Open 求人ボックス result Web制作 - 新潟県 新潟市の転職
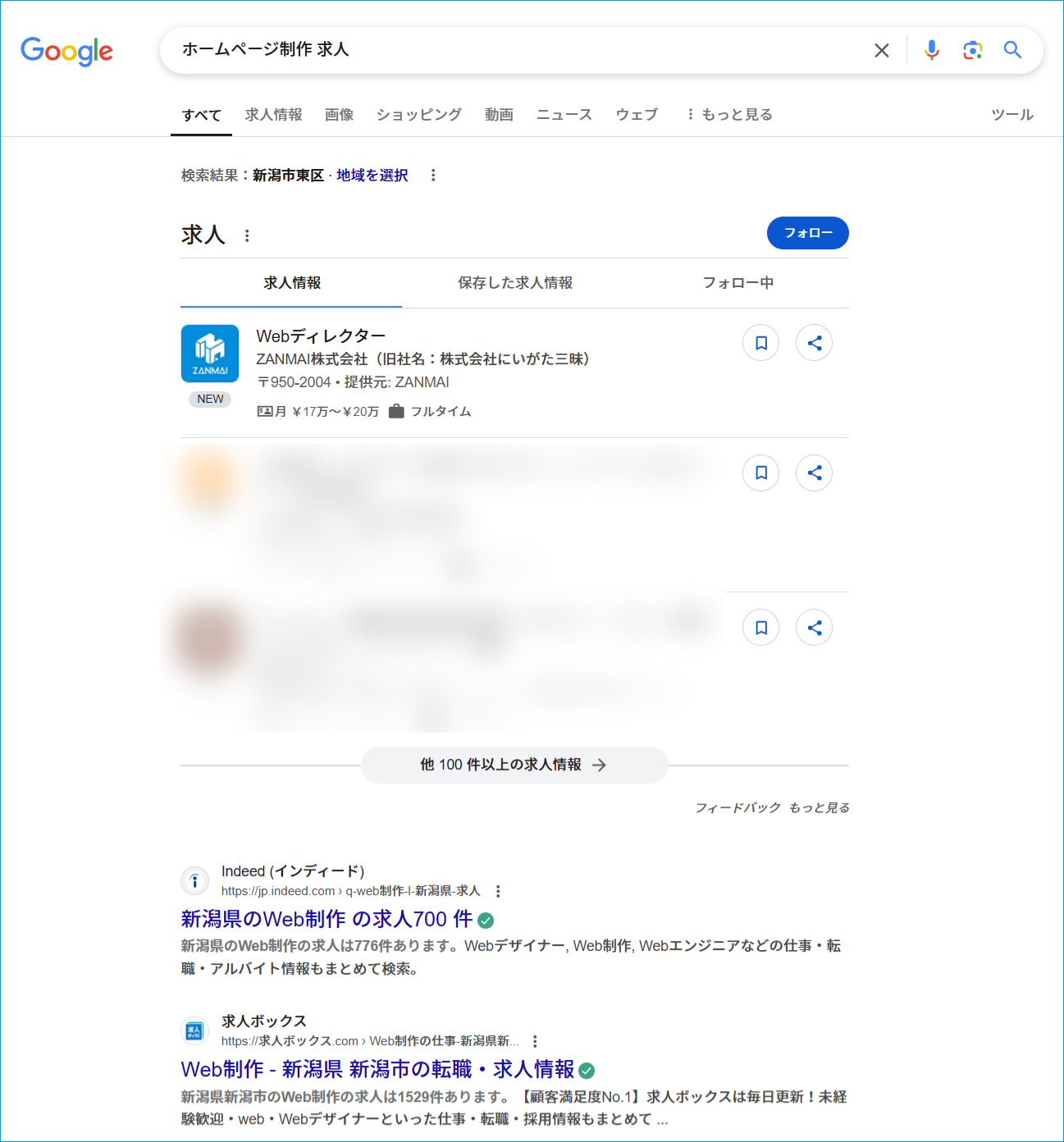The height and width of the screenshot is (1142, 1064). pyautogui.click(x=377, y=1069)
